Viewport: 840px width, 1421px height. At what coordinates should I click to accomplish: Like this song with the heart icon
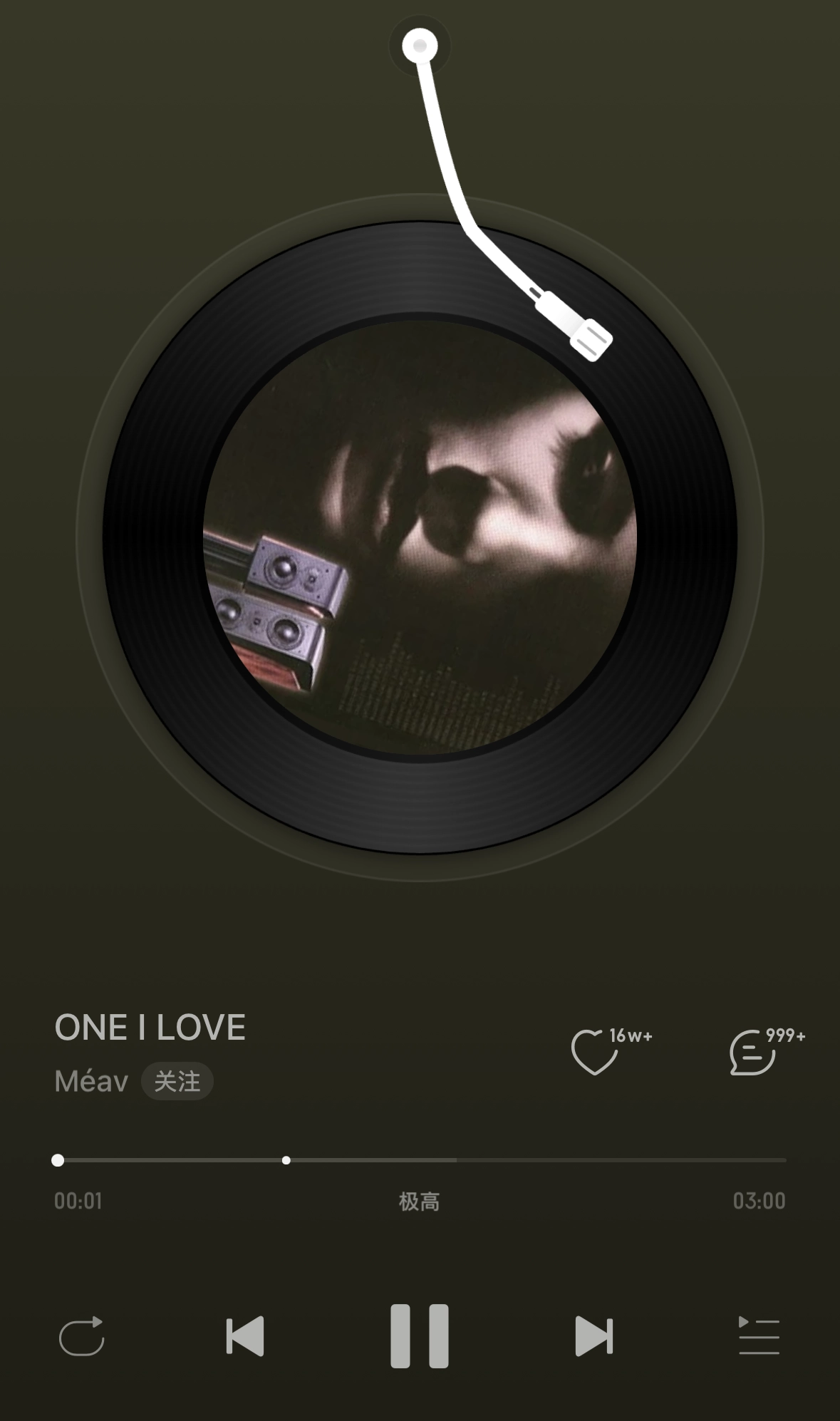[594, 1052]
